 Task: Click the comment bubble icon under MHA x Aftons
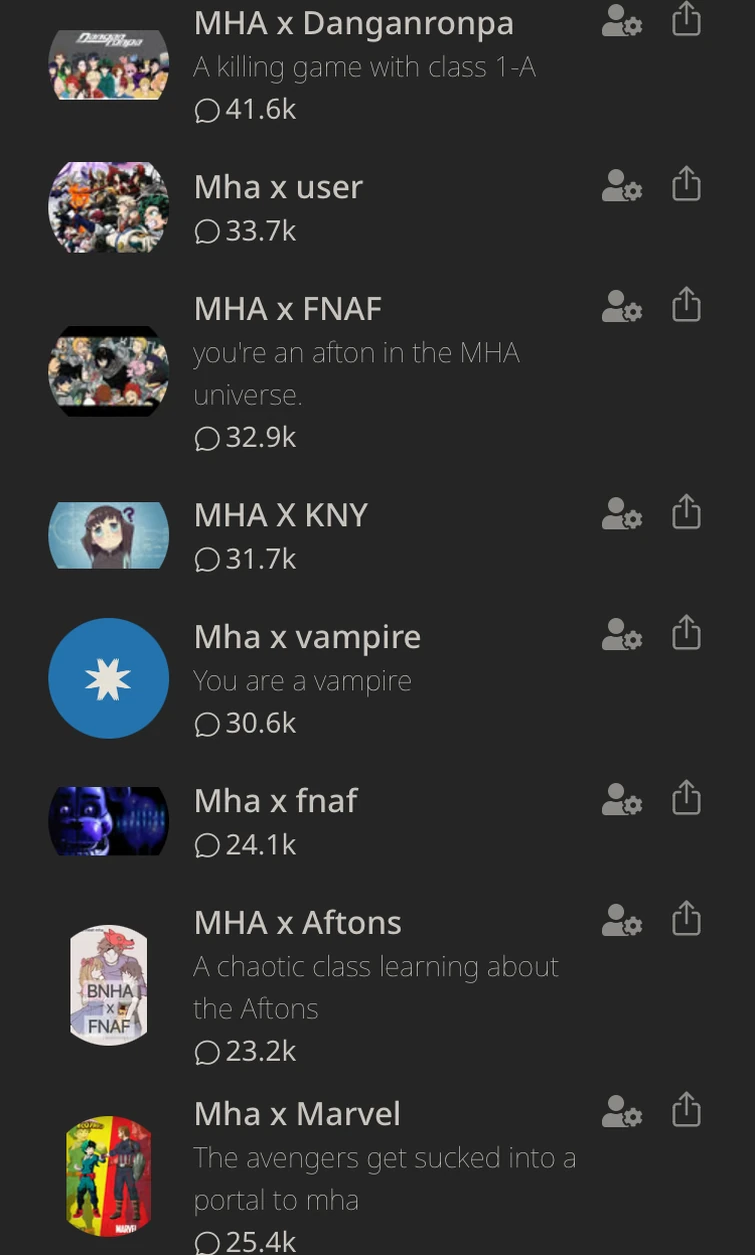pos(206,1052)
